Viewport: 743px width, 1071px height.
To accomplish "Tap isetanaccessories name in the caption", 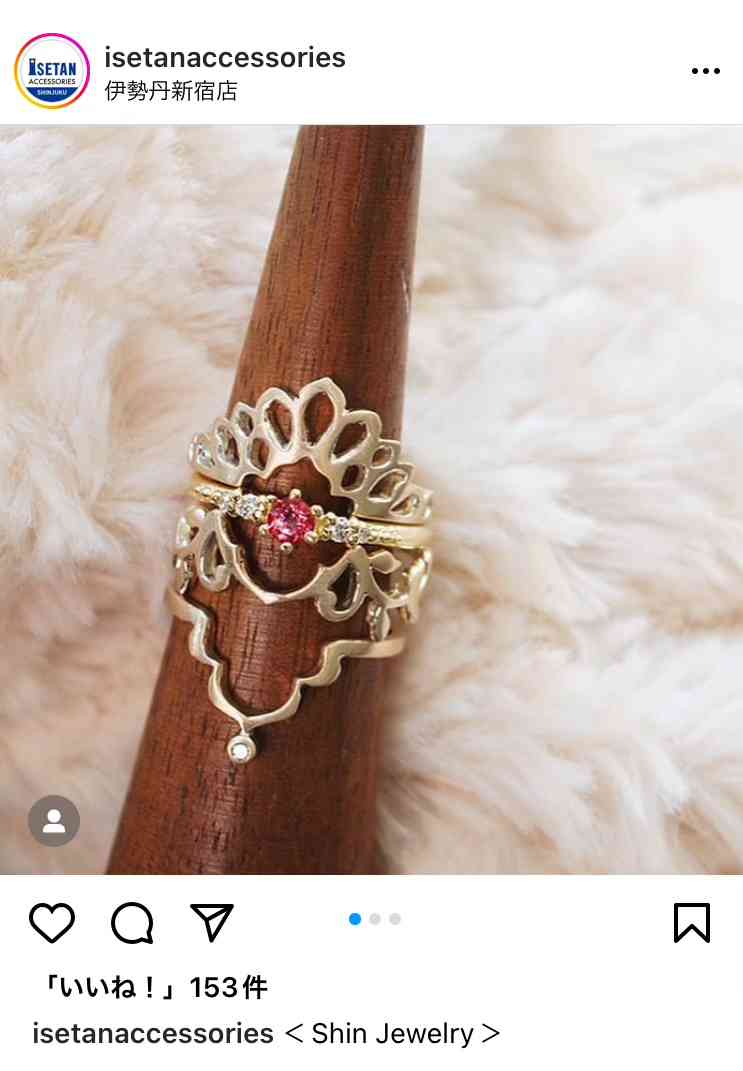I will [153, 1033].
